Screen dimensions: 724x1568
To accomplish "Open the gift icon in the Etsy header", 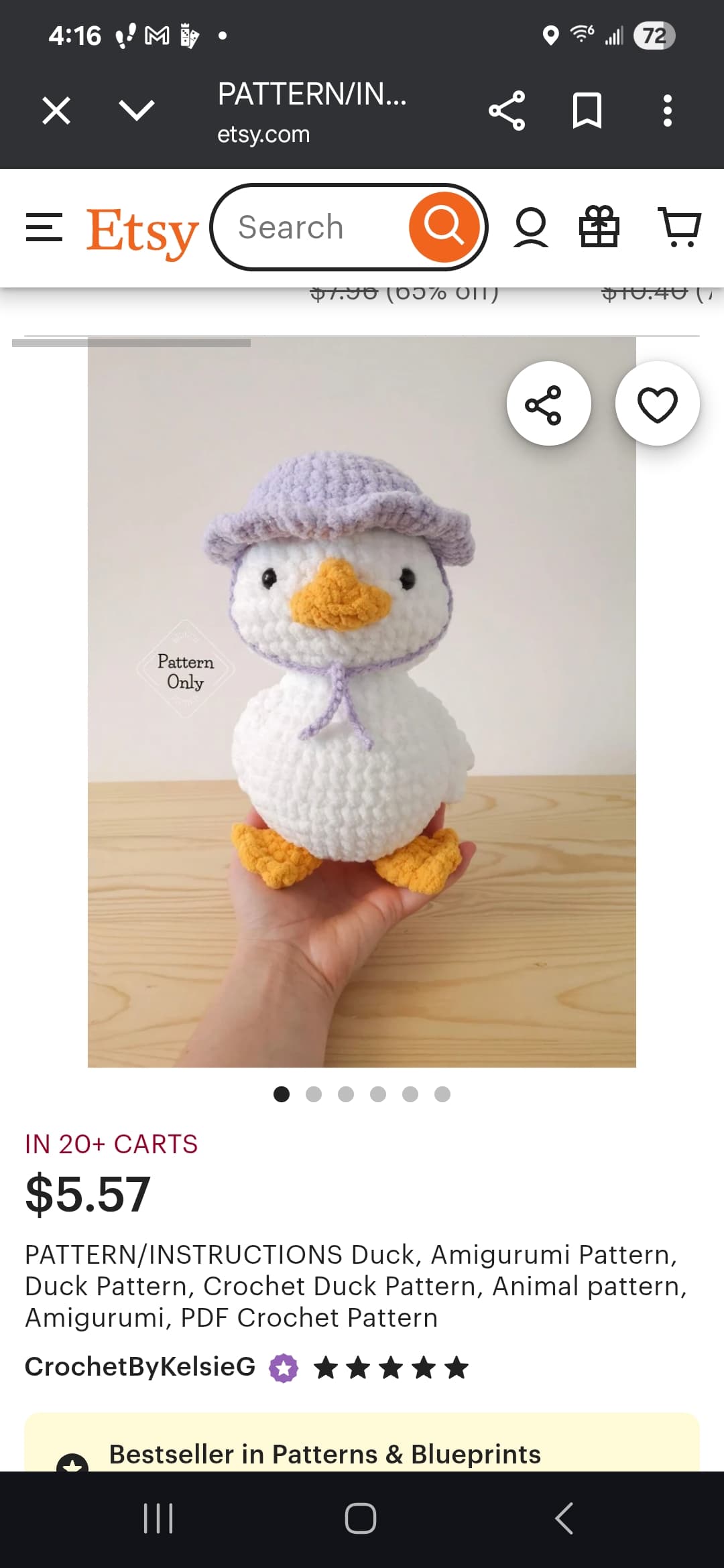I will click(x=599, y=226).
